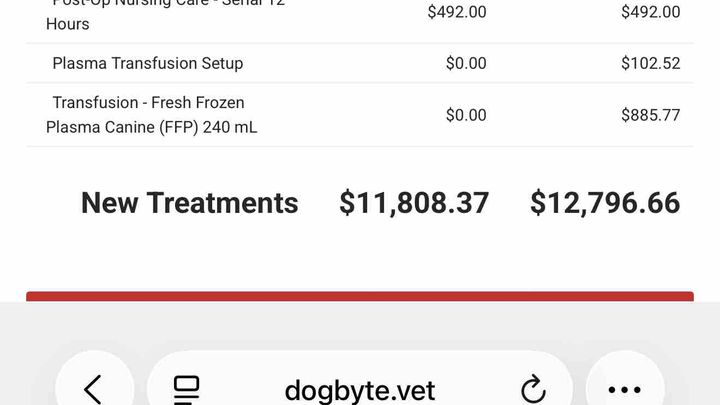Tap the dogbyte.vet address bar
The image size is (720, 405).
pos(360,389)
